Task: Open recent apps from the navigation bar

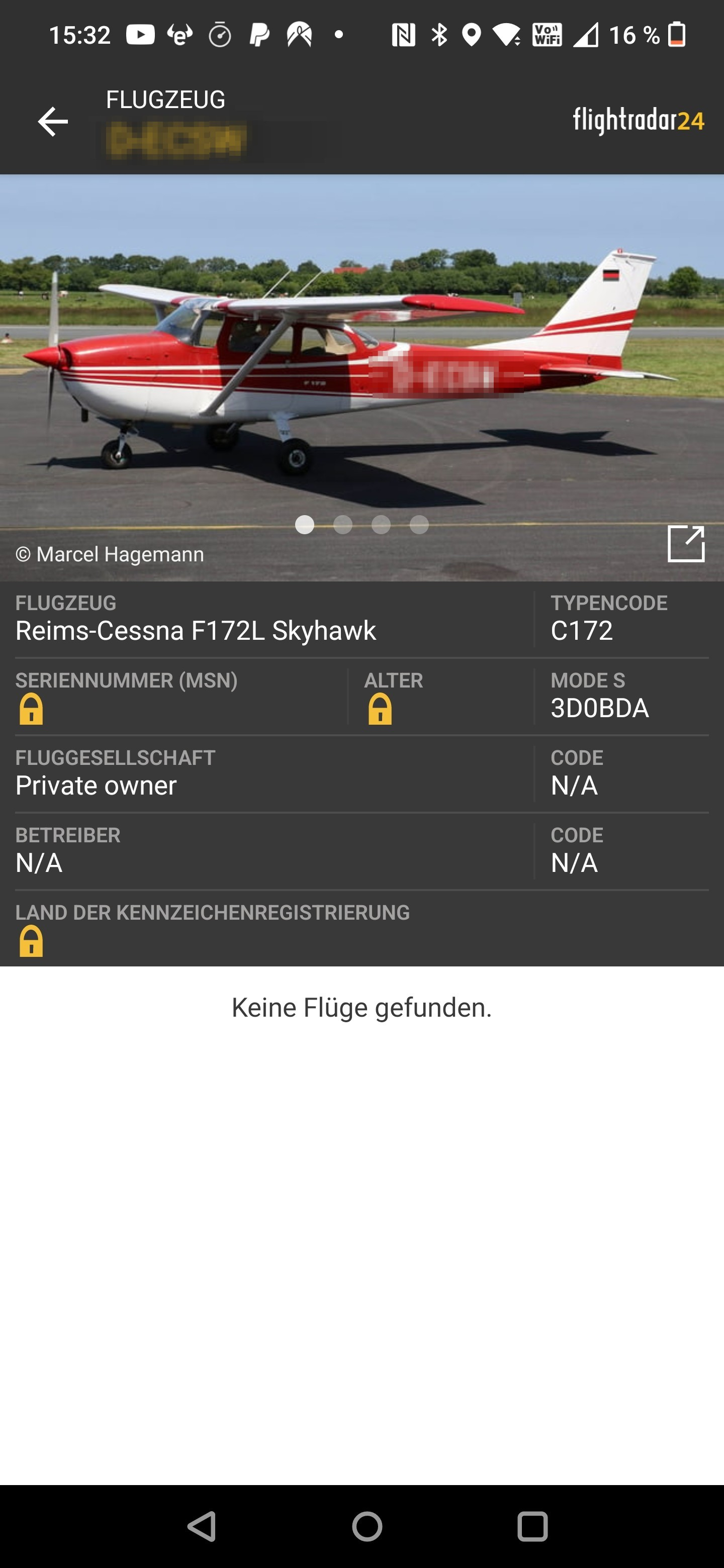Action: tap(532, 1526)
